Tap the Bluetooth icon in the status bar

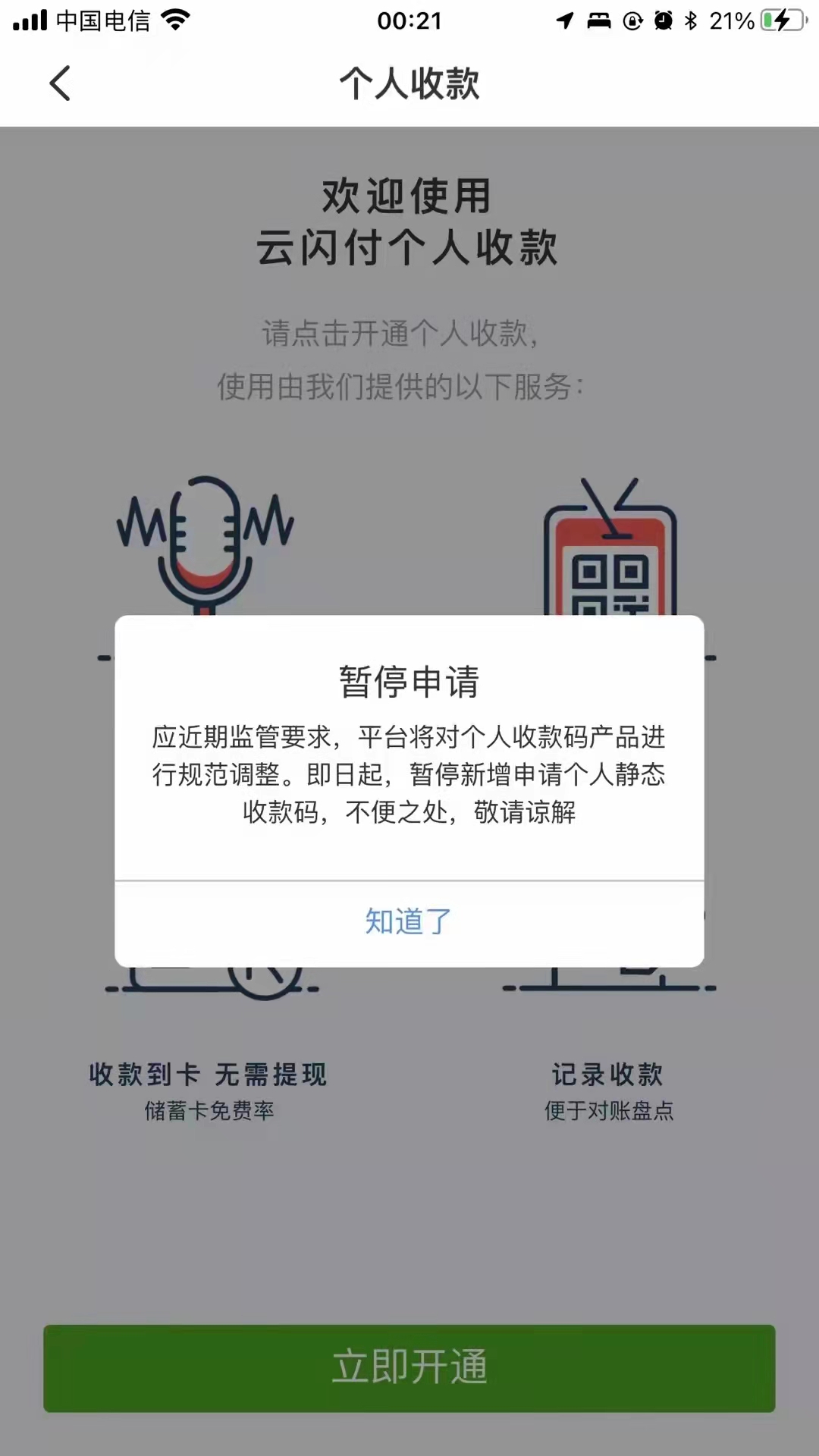[692, 20]
